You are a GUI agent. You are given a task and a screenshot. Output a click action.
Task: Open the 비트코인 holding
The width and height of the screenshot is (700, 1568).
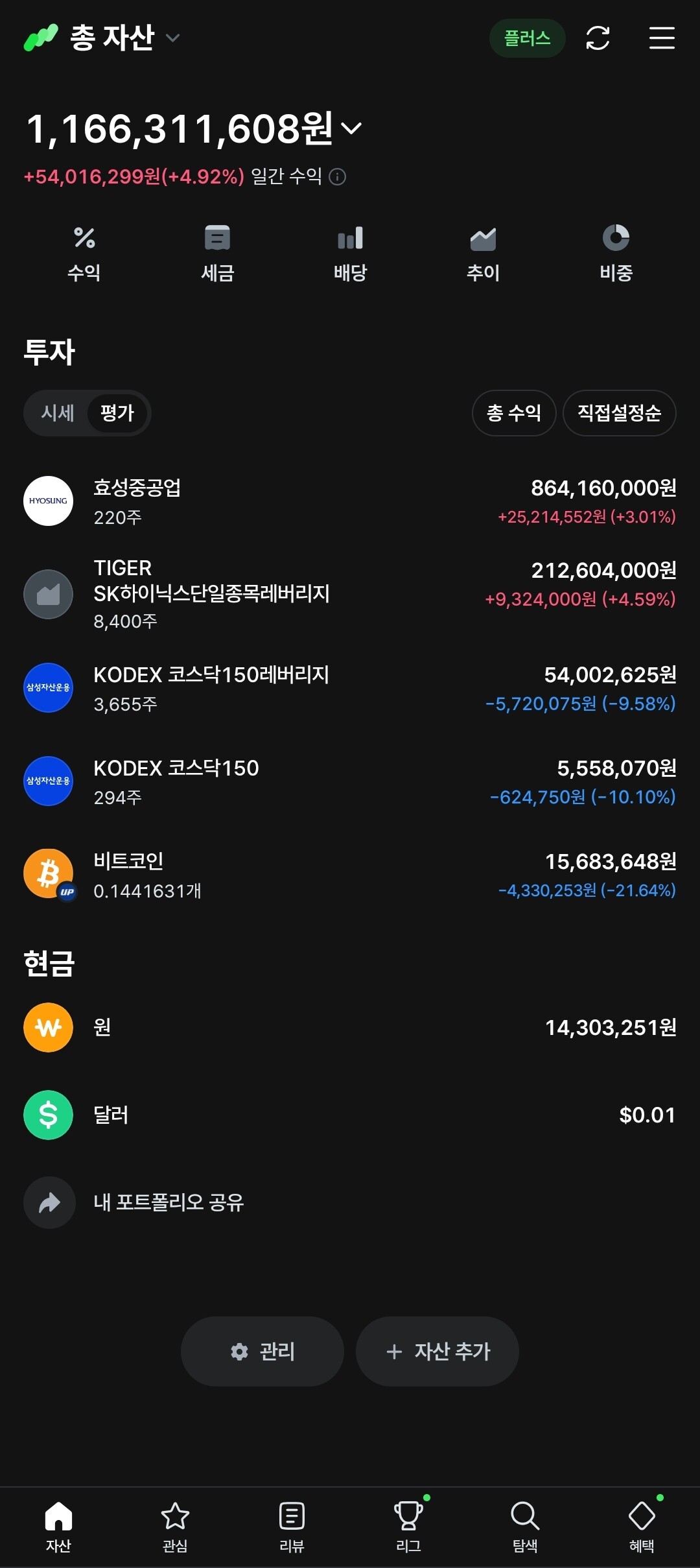coord(350,875)
